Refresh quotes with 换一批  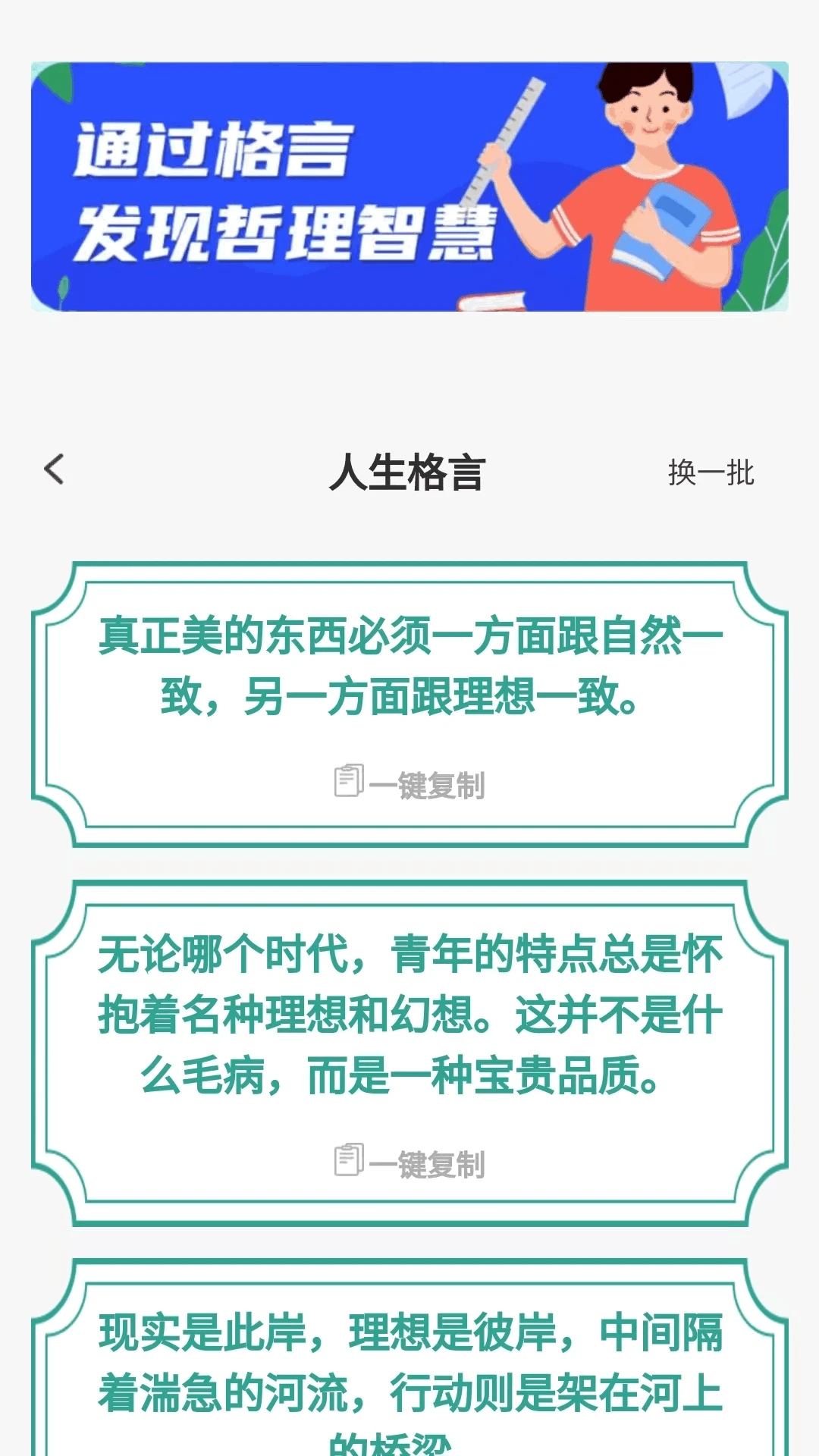pyautogui.click(x=711, y=472)
